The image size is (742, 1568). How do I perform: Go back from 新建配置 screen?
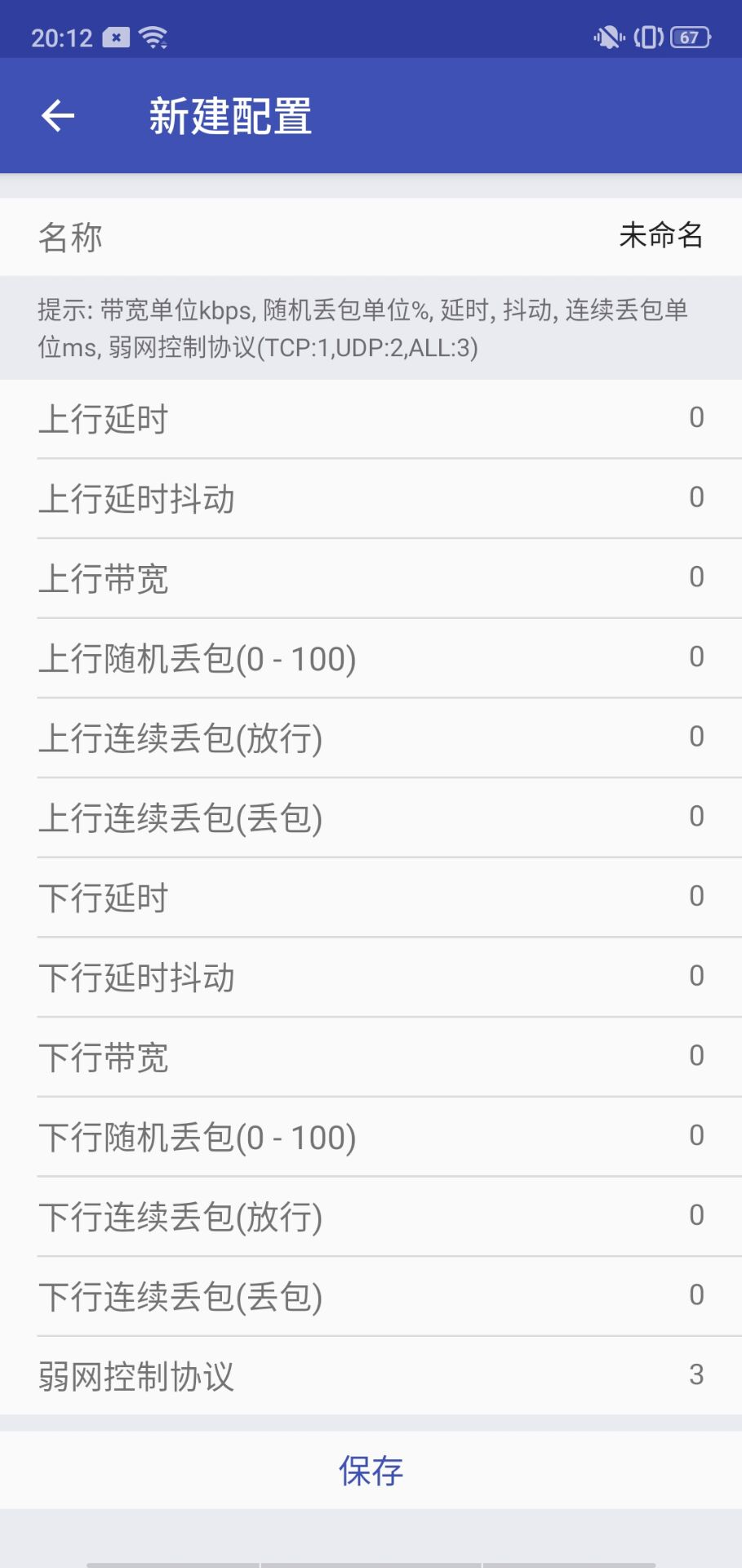tap(58, 116)
